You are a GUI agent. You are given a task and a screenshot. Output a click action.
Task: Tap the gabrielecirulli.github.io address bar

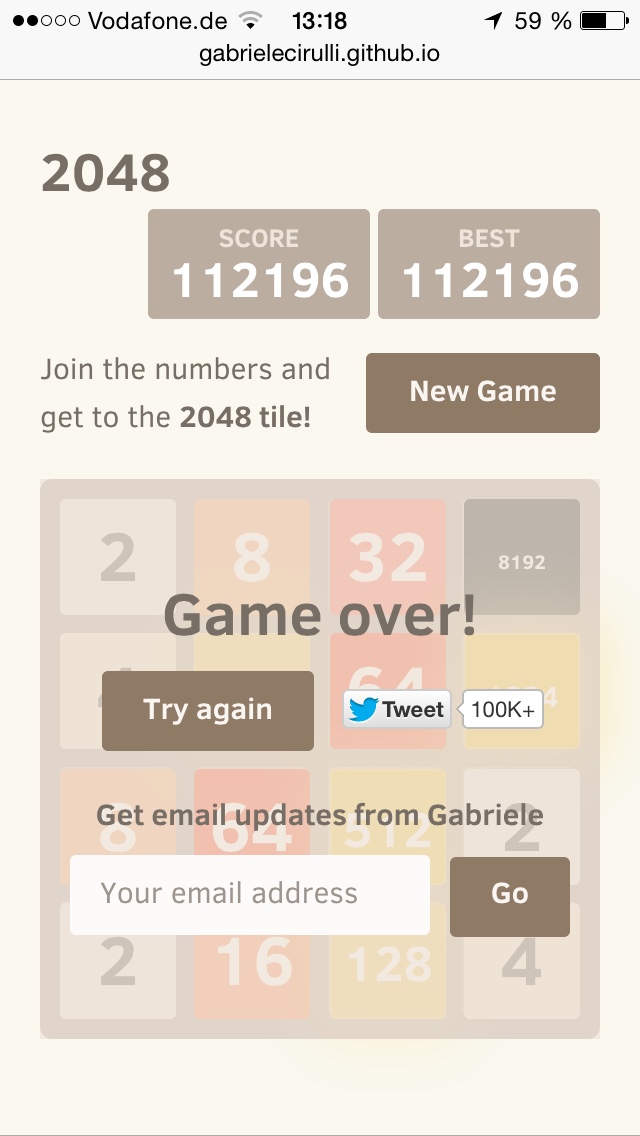point(320,53)
